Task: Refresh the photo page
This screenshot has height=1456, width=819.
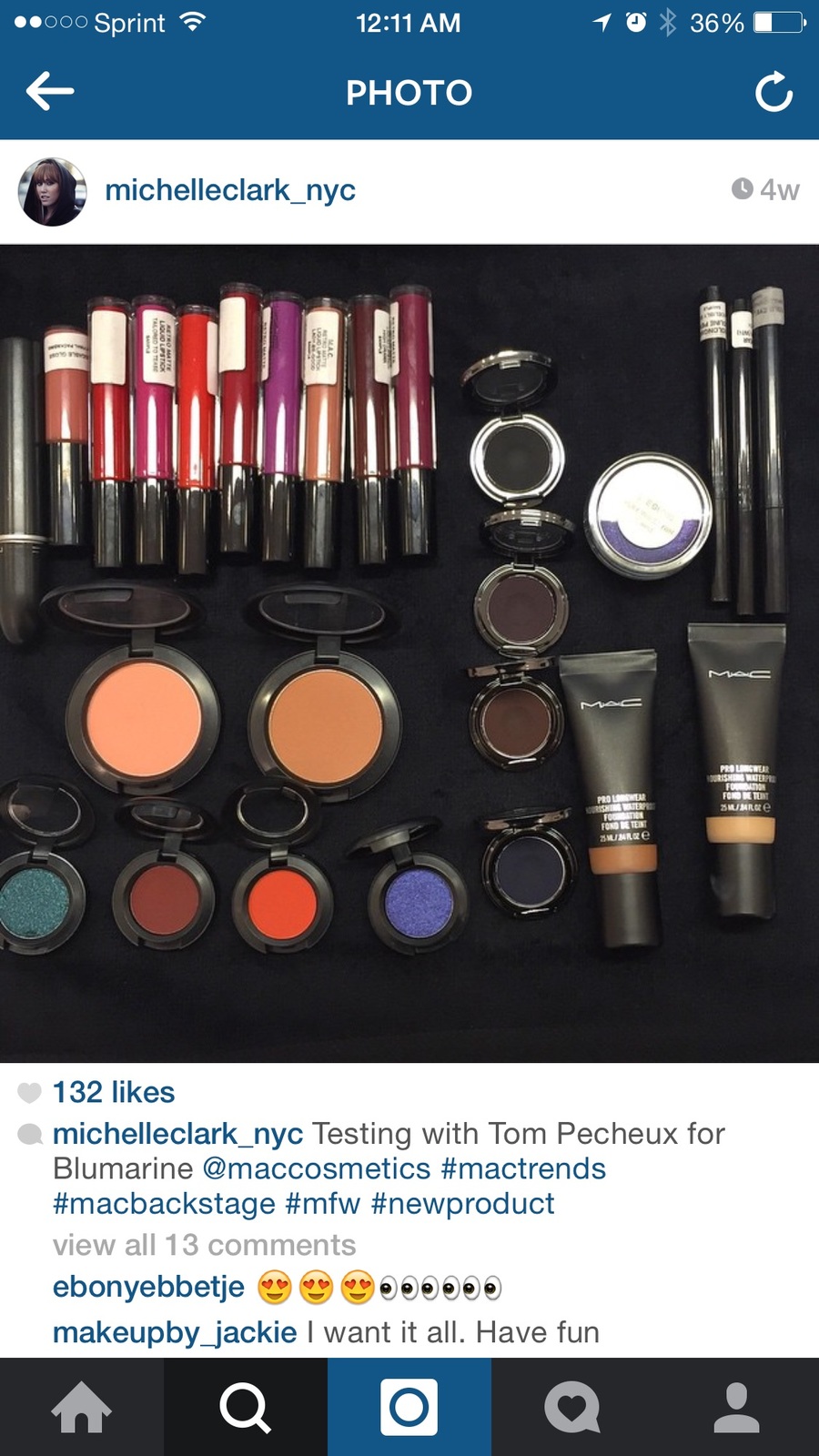Action: [x=773, y=92]
